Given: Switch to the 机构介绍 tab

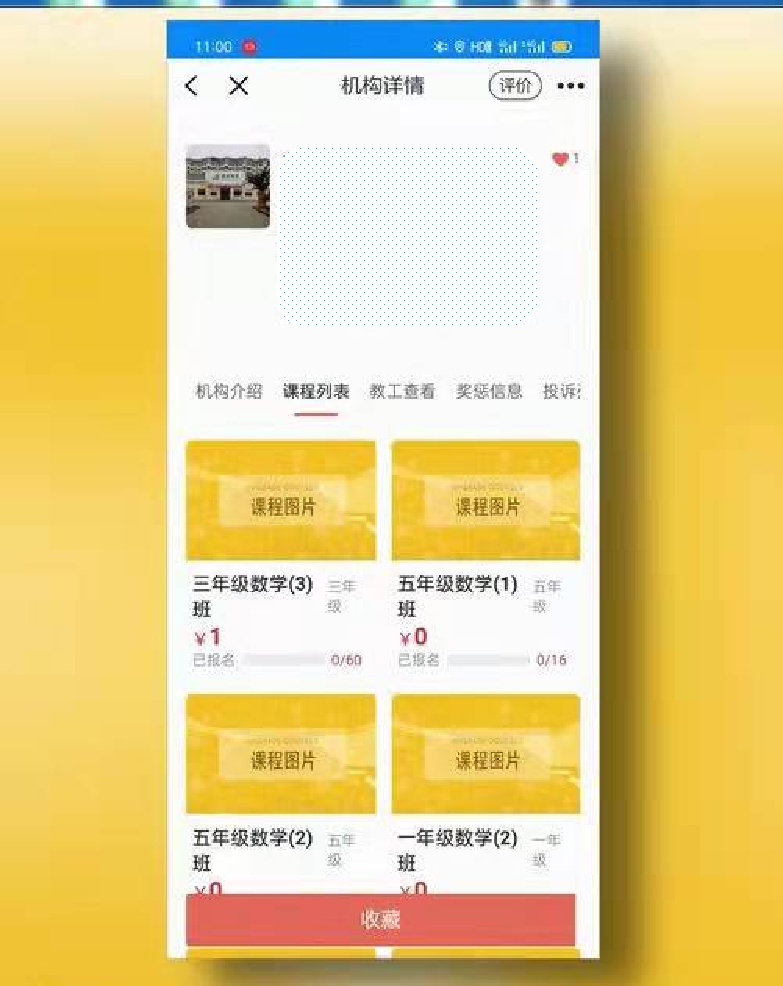Looking at the screenshot, I should [x=229, y=391].
